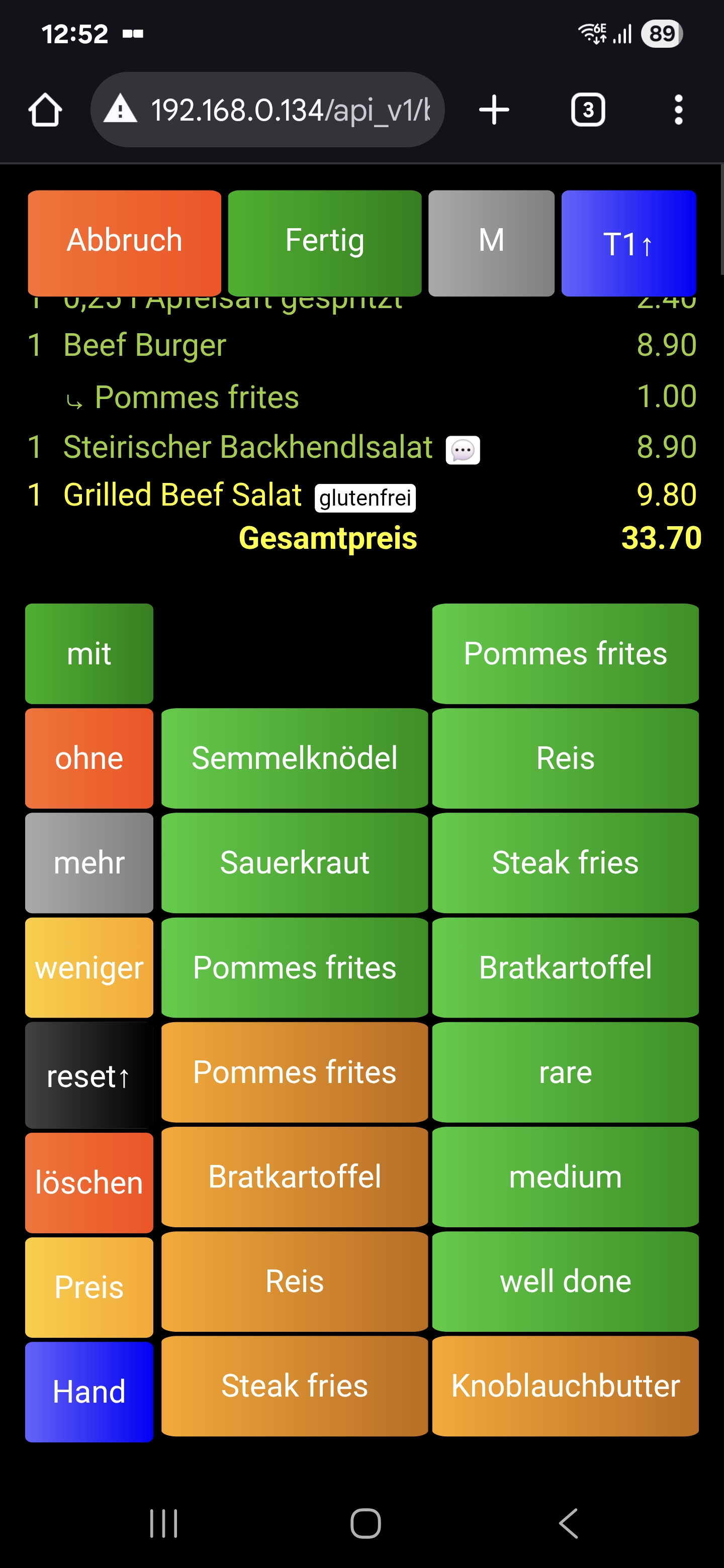This screenshot has width=724, height=1568.
Task: Add Semmelknödel as a side
Action: click(295, 758)
